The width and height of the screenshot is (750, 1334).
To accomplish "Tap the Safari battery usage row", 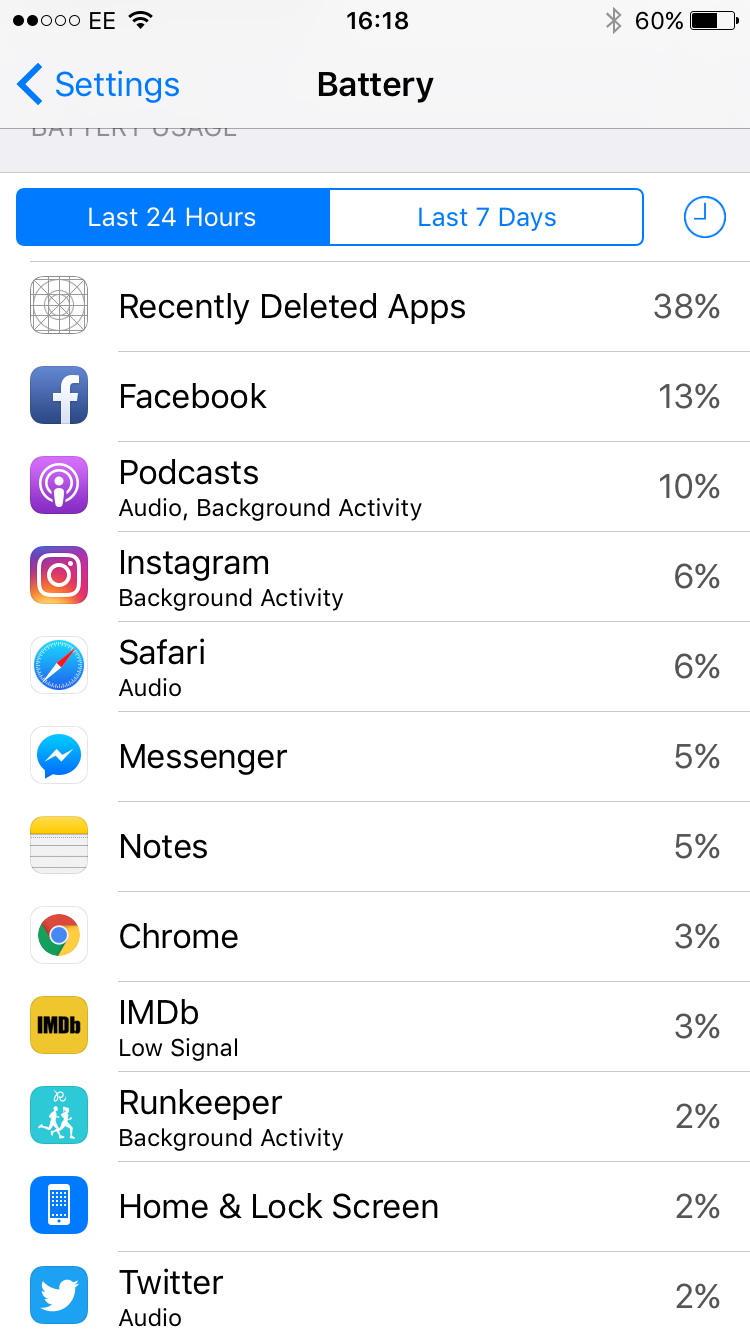I will click(x=375, y=667).
